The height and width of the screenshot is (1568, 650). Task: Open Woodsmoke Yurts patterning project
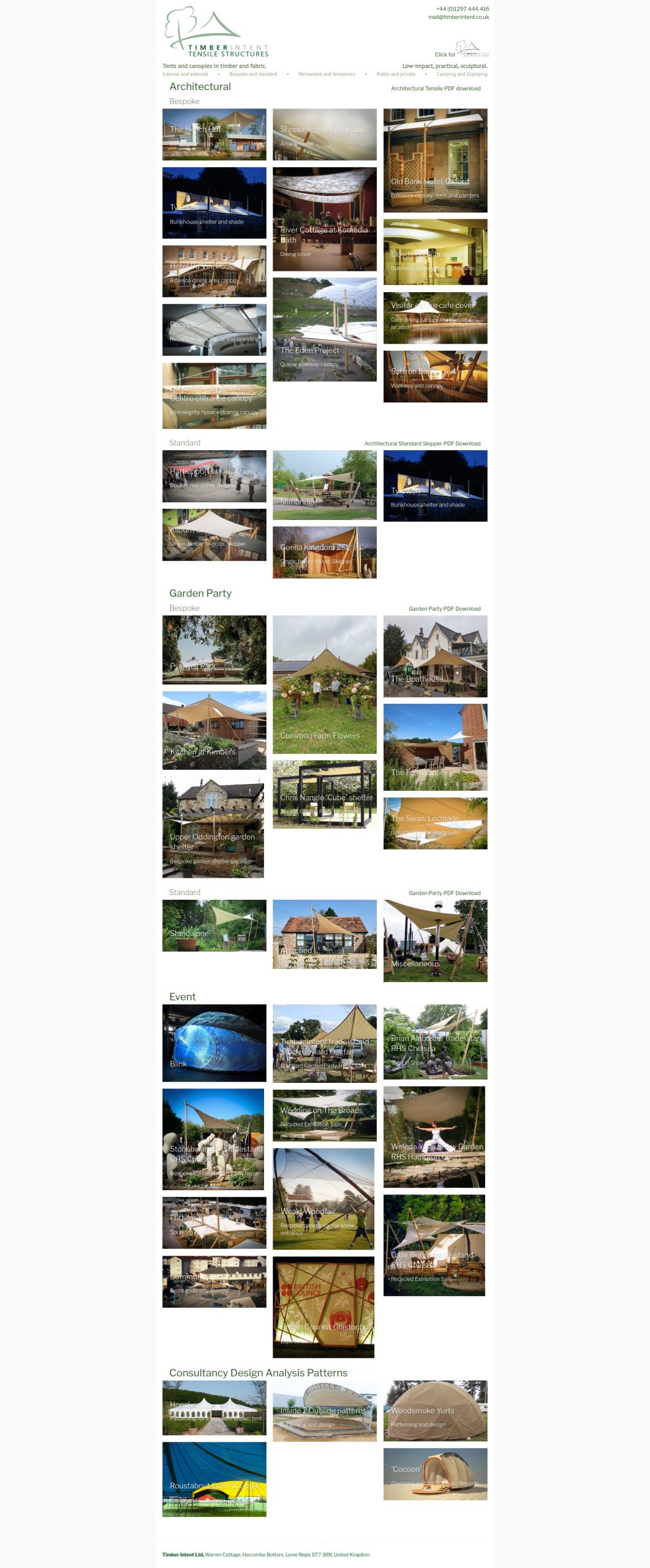(x=435, y=1410)
